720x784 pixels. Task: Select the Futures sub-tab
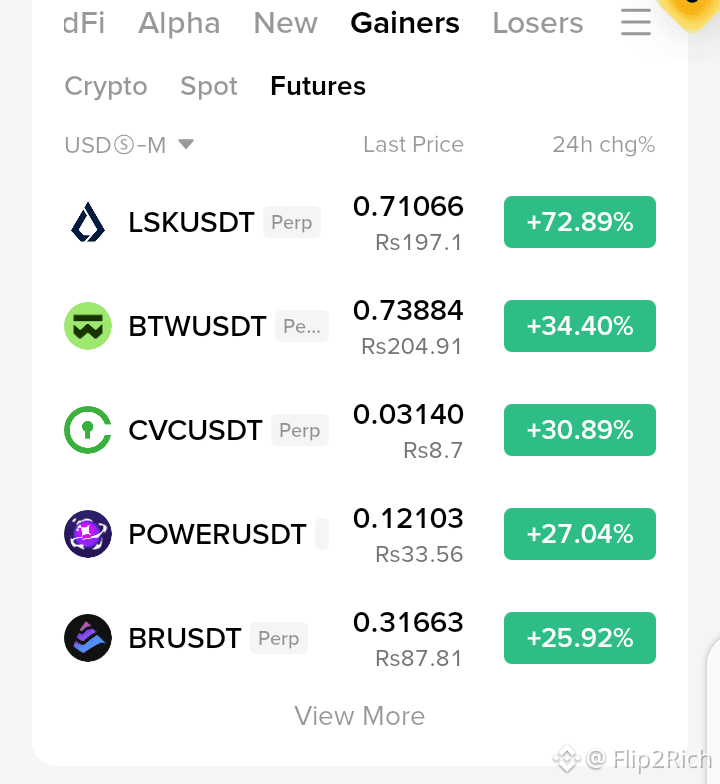click(318, 86)
